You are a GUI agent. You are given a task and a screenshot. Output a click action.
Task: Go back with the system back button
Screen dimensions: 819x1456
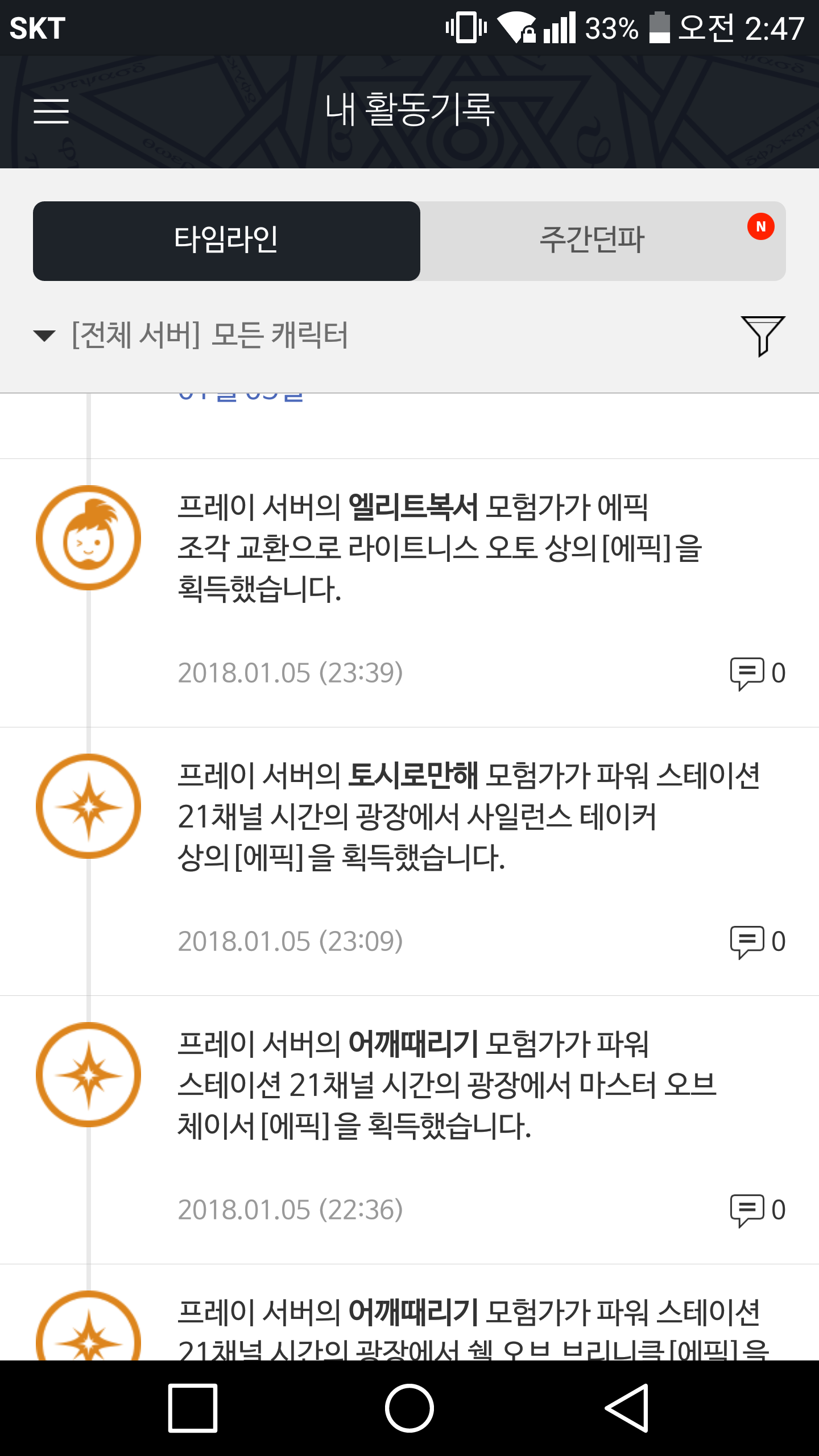click(626, 1408)
